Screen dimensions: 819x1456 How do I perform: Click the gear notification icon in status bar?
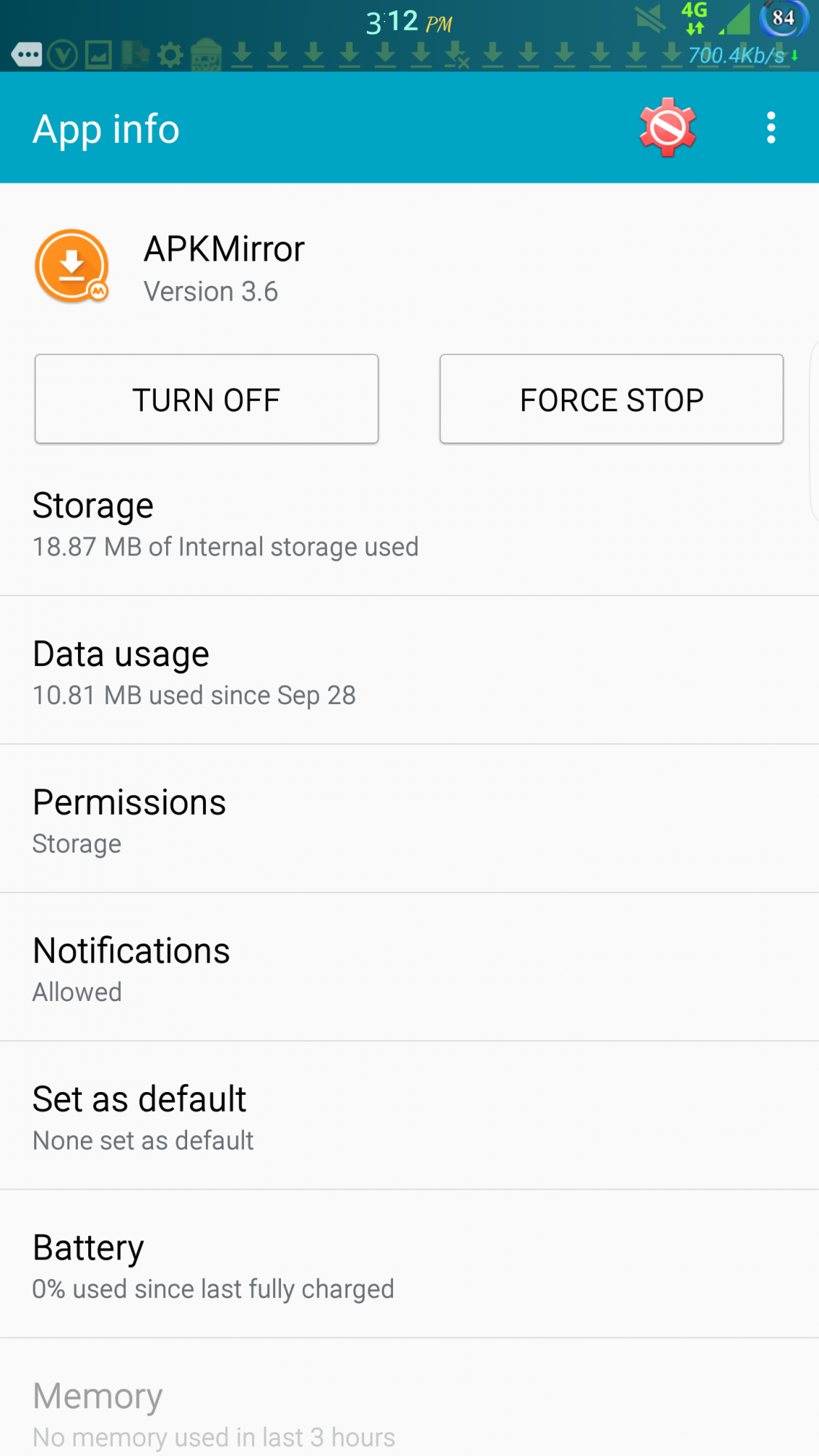(x=170, y=54)
